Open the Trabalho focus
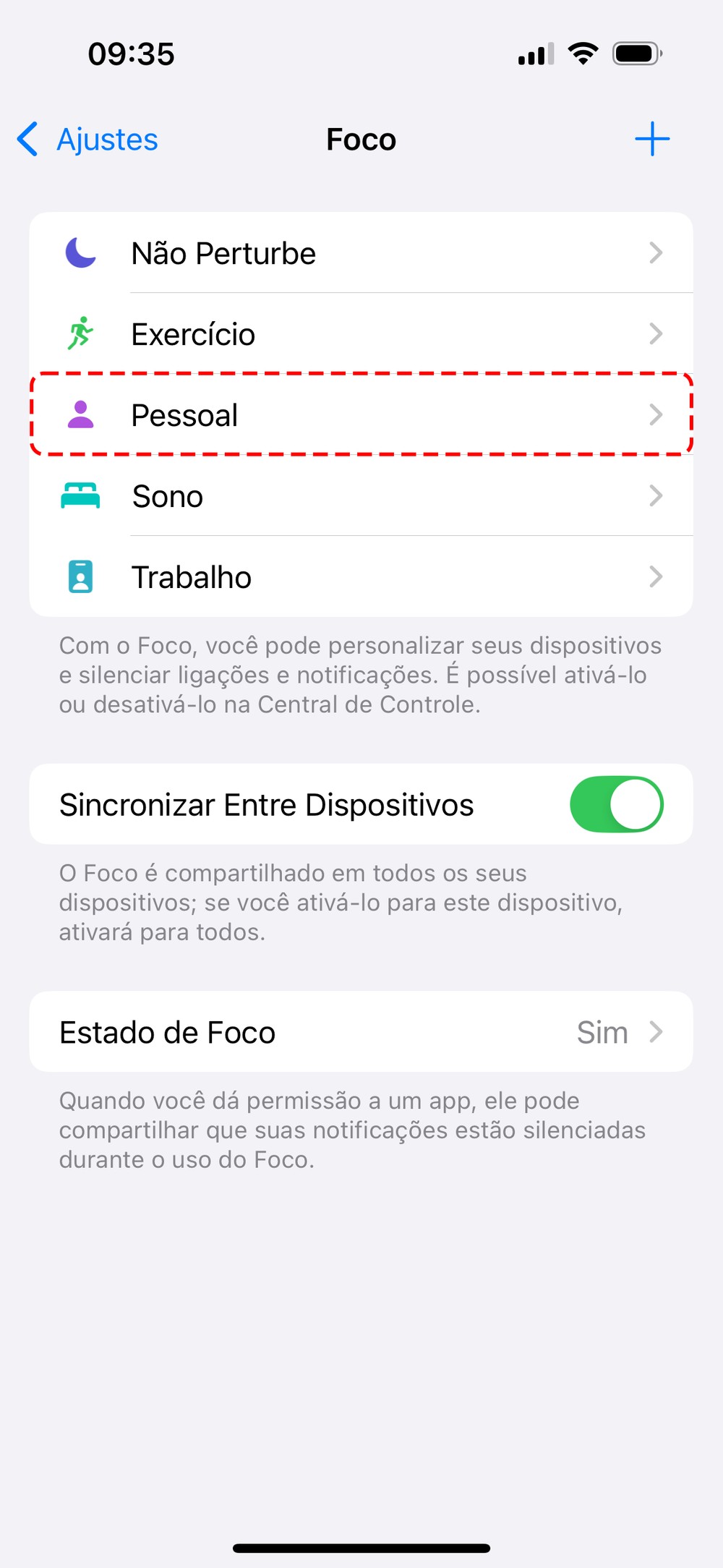The image size is (723, 1568). click(361, 577)
